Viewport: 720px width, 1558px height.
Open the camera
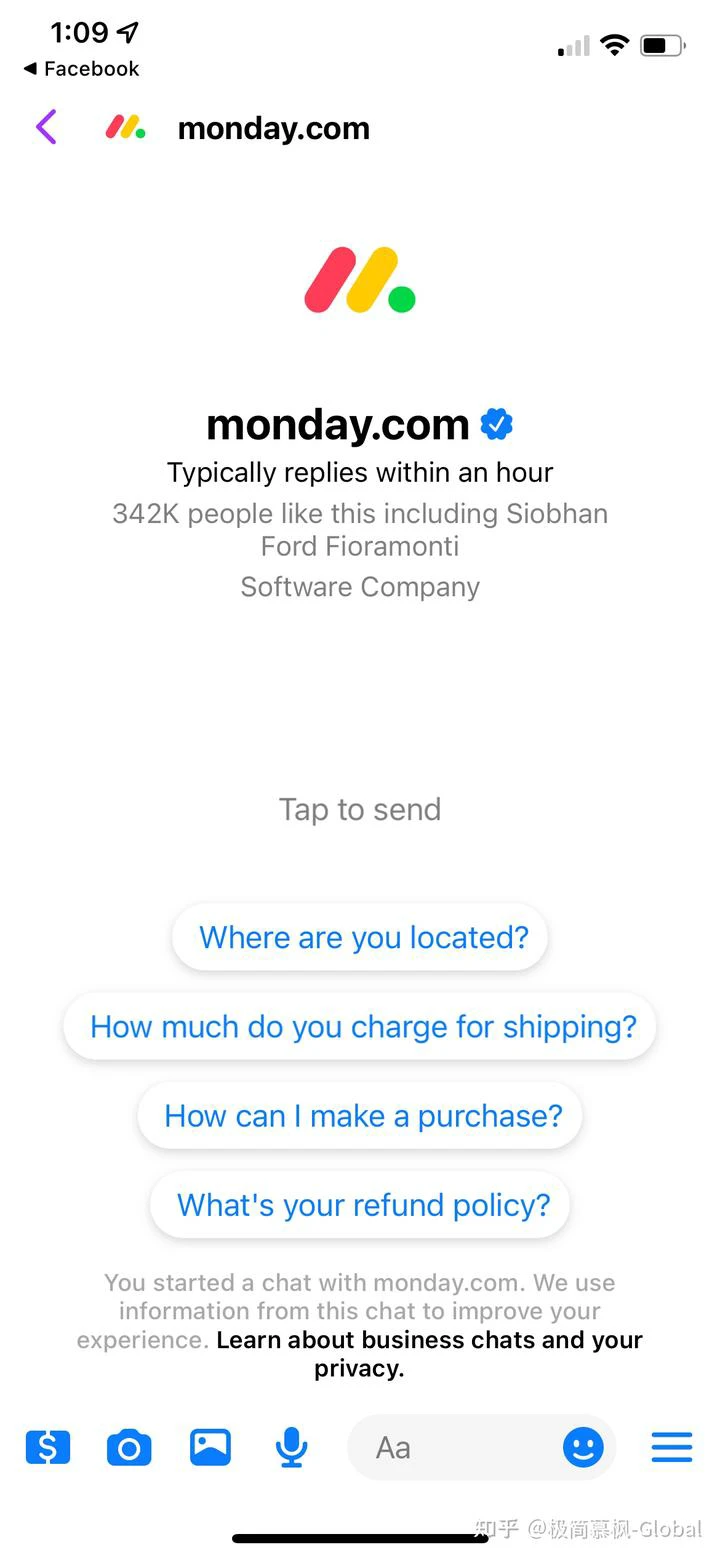pos(129,1447)
